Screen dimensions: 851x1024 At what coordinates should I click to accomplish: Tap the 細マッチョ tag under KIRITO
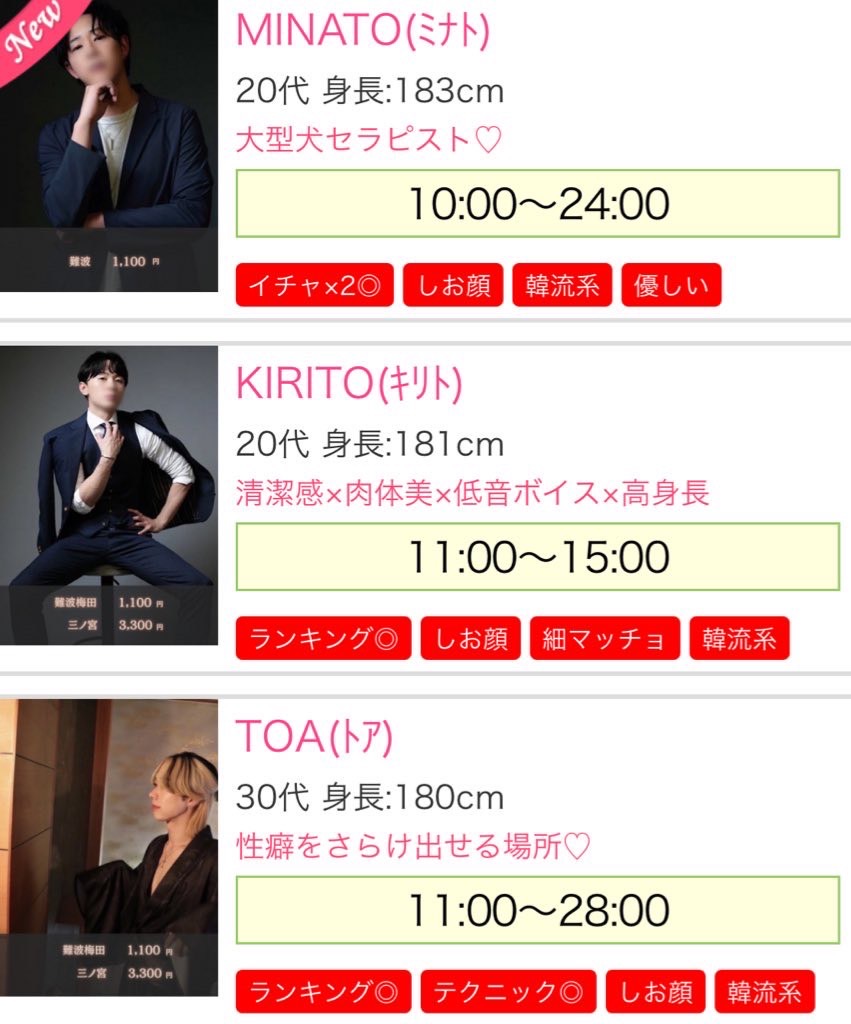click(x=604, y=639)
